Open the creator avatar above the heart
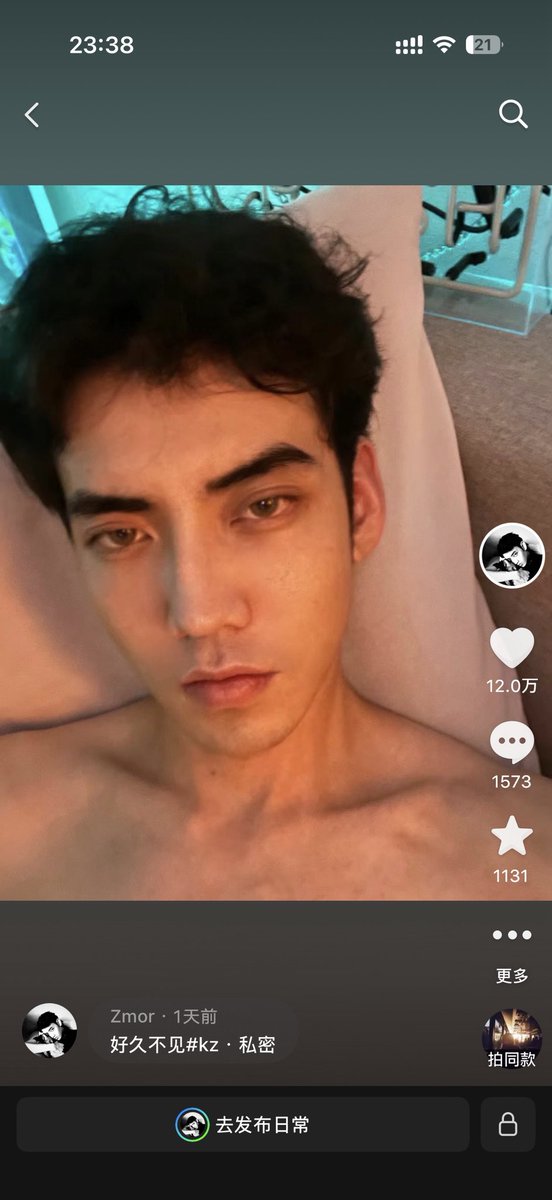The width and height of the screenshot is (552, 1200). (x=512, y=554)
